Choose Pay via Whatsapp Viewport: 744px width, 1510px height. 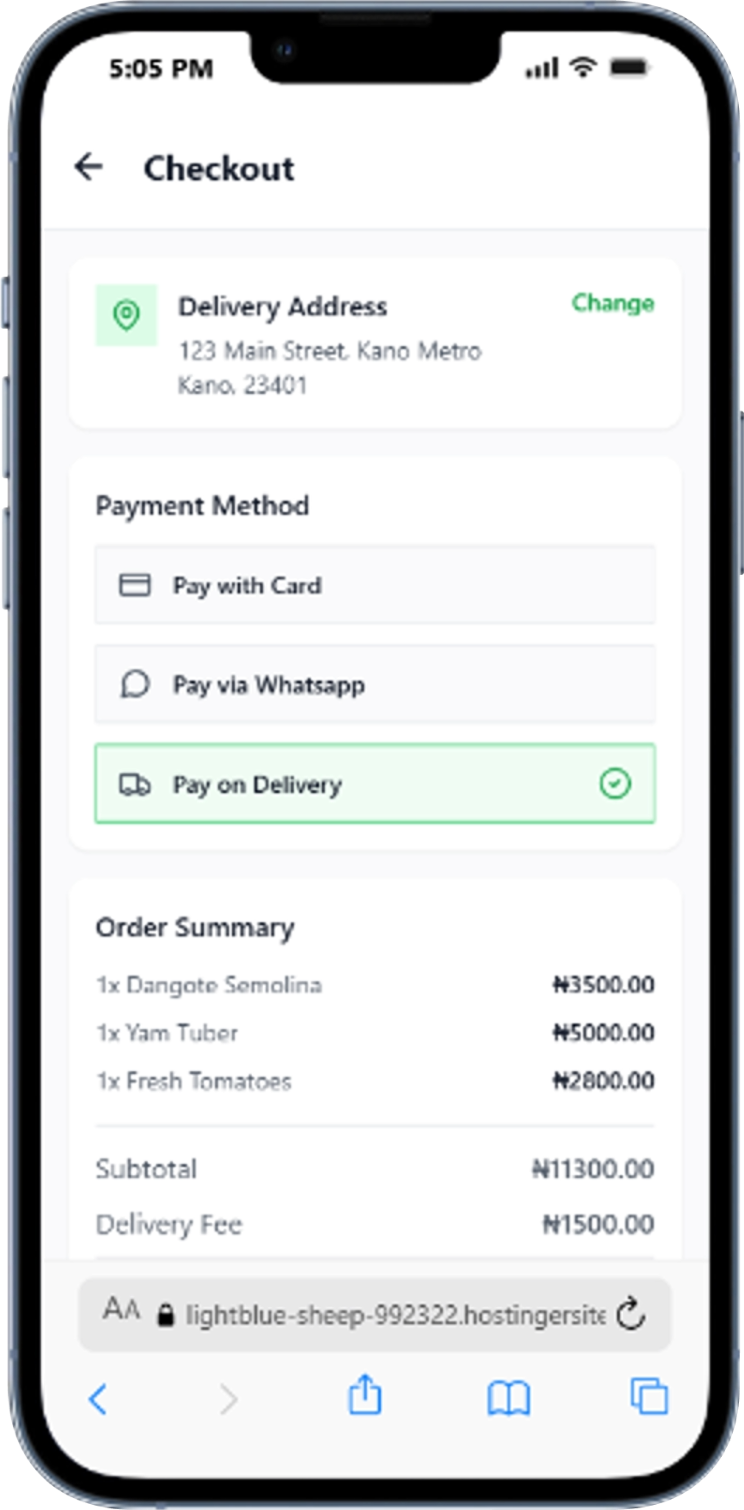375,685
